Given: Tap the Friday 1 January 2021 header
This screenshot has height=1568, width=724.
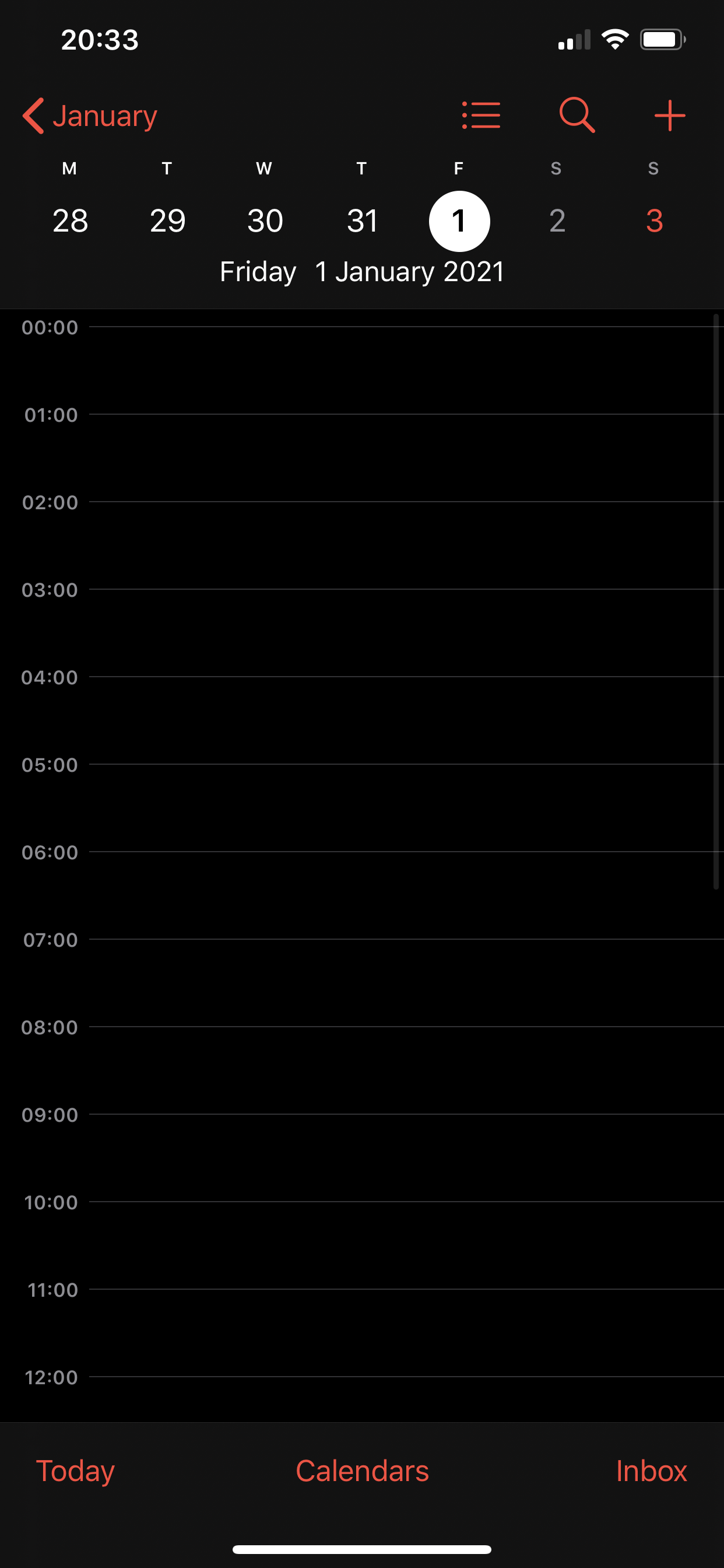Looking at the screenshot, I should (362, 271).
